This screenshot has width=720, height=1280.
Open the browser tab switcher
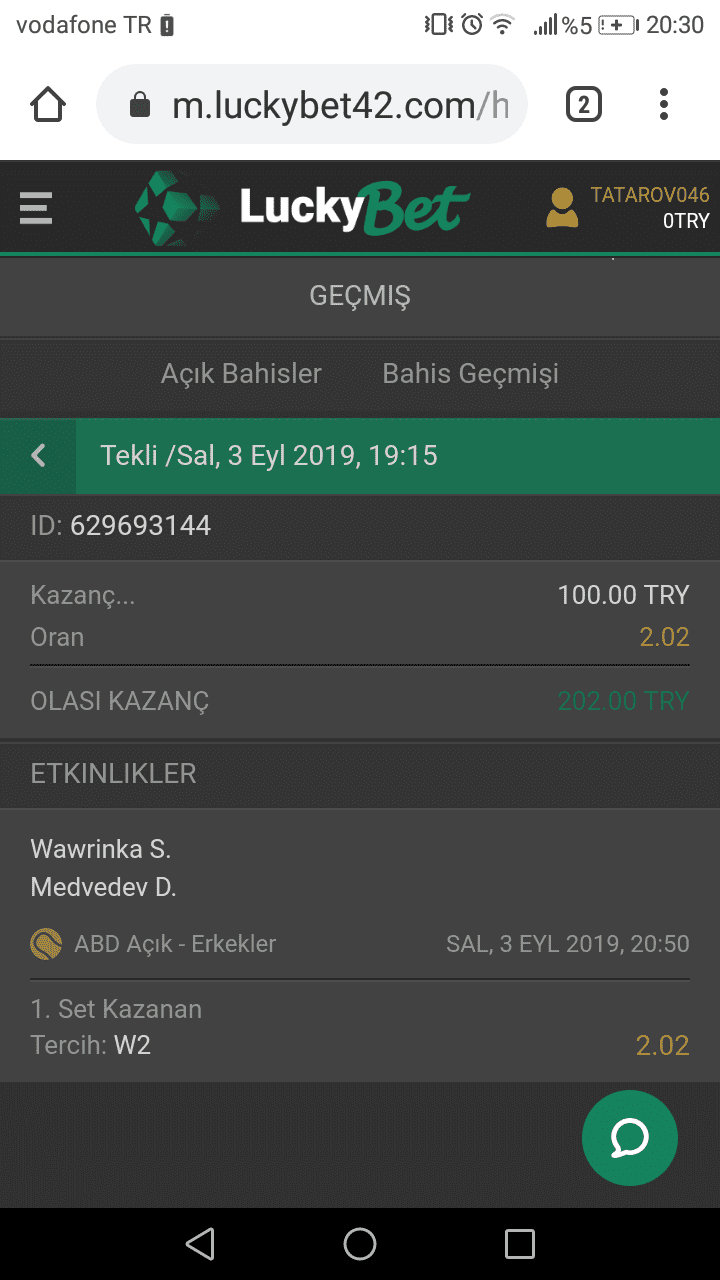point(584,105)
